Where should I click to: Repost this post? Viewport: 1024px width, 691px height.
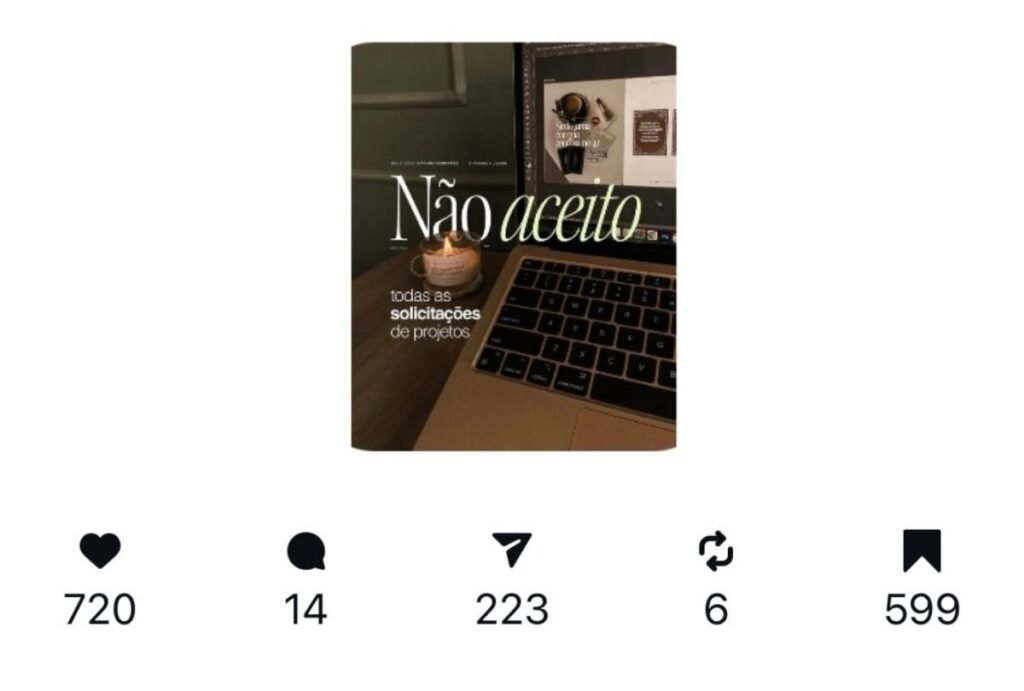tap(716, 551)
